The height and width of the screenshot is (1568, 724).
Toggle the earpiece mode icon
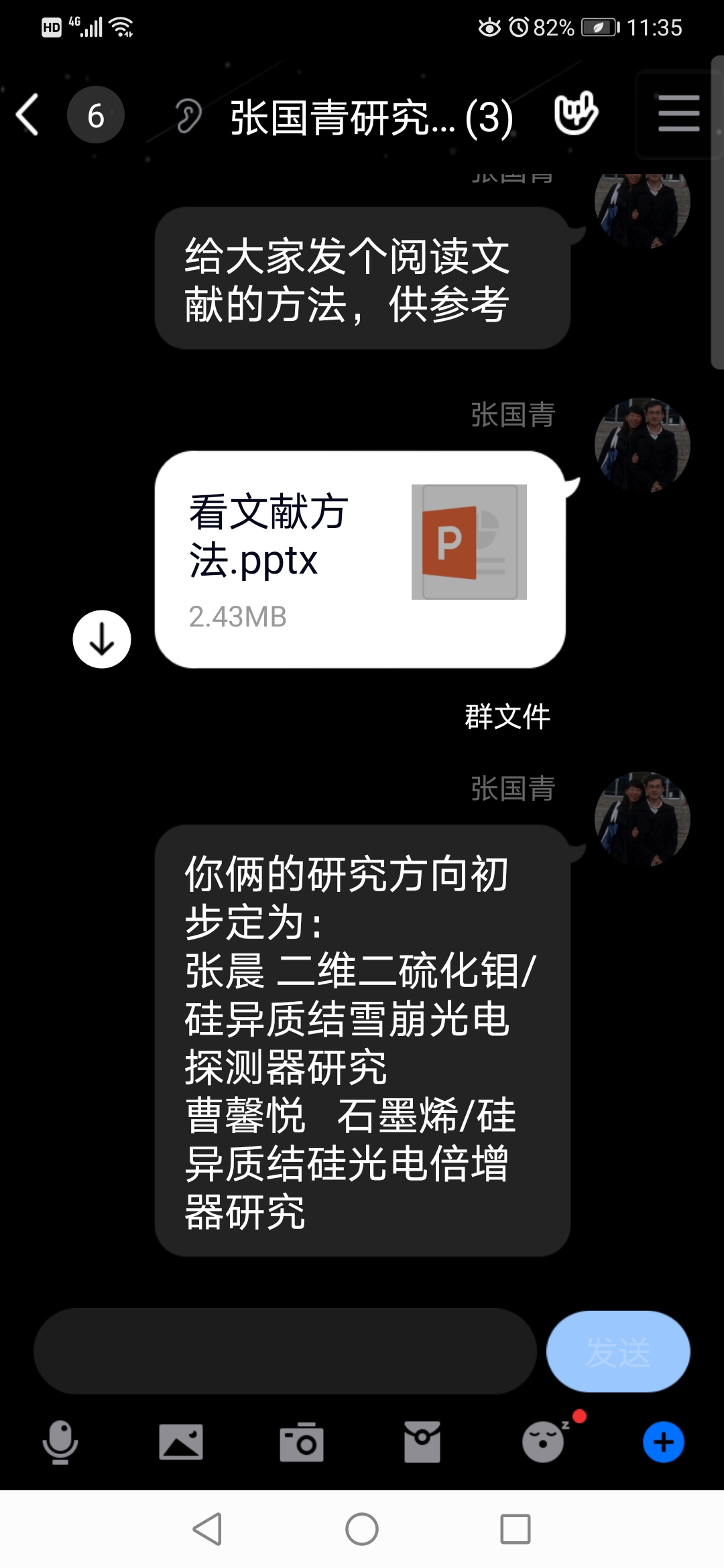(x=188, y=115)
